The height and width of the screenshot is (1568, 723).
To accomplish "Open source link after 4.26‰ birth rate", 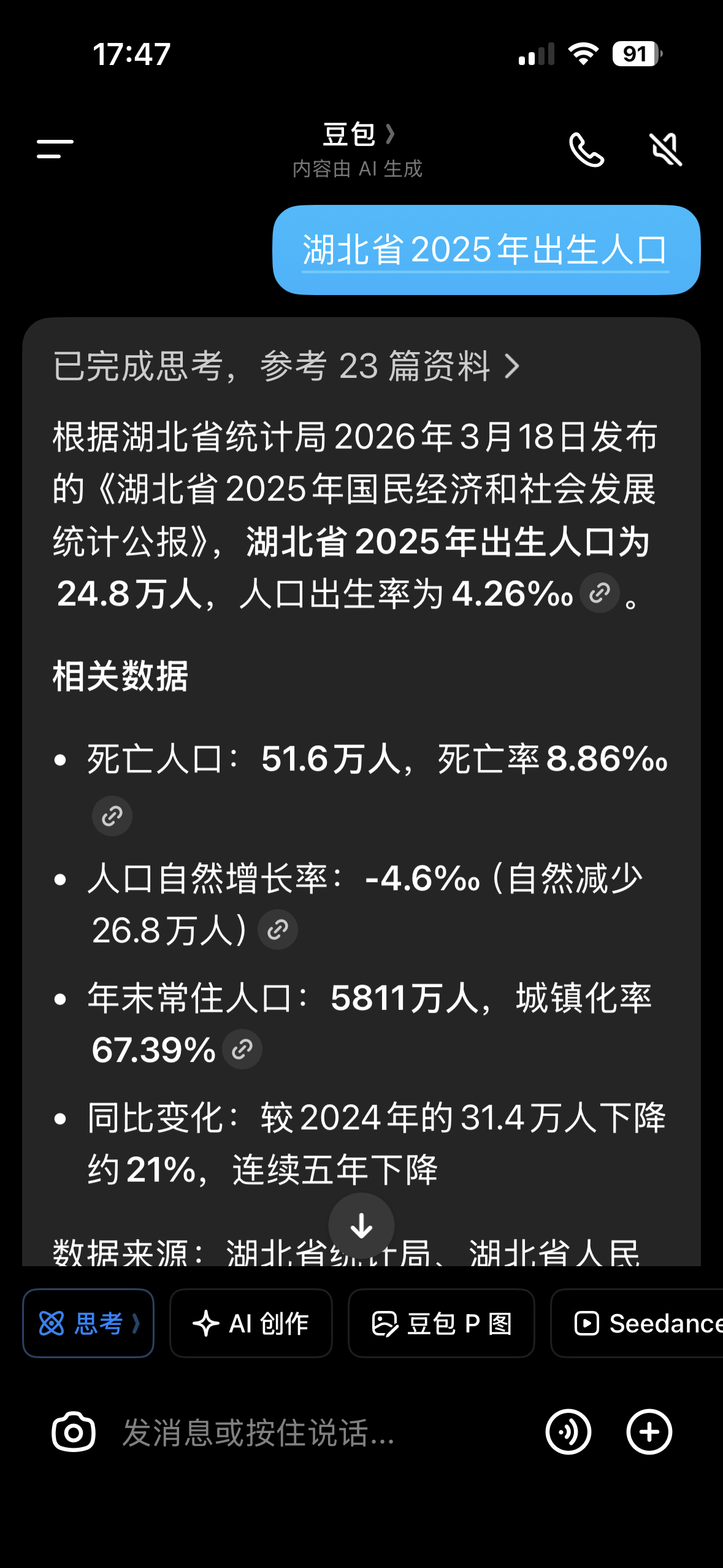I will 600,593.
